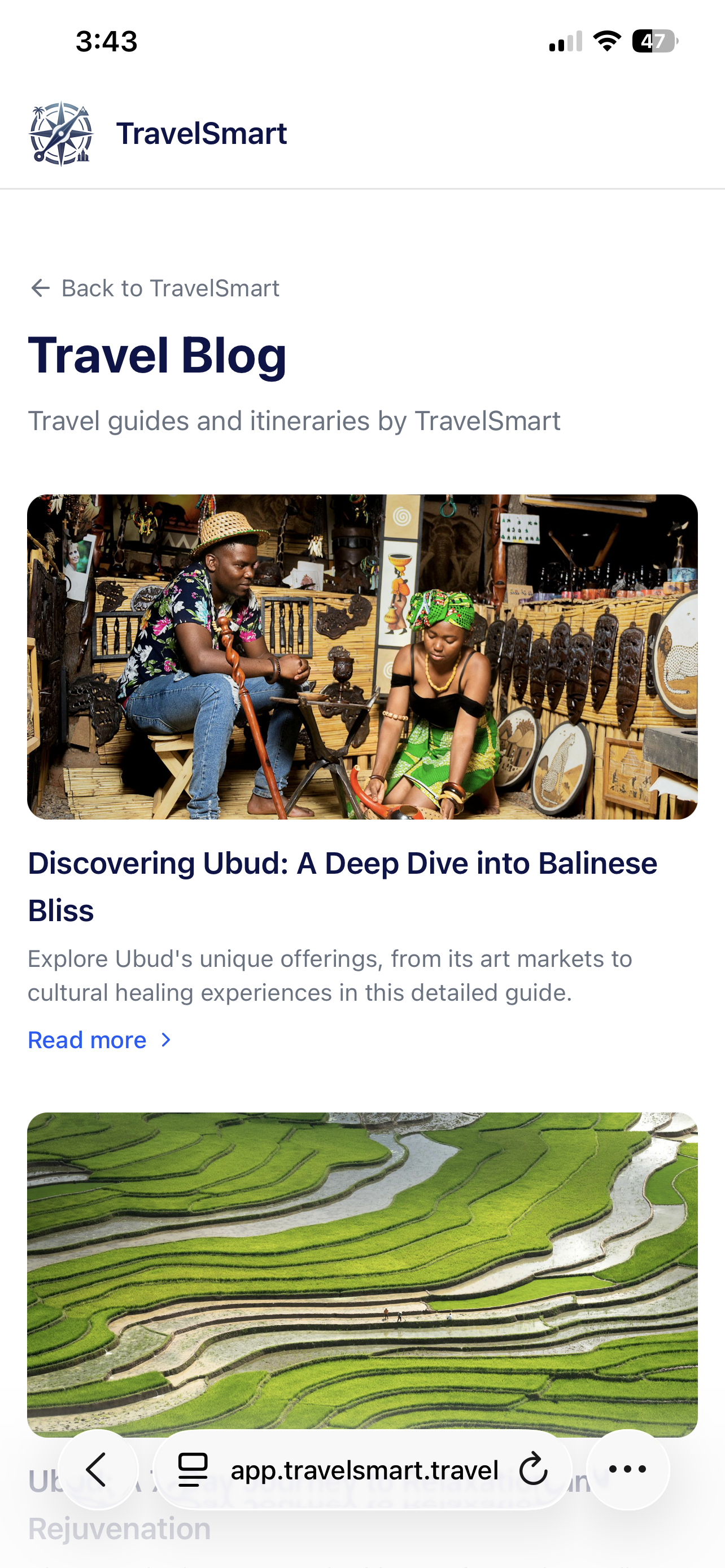Viewport: 725px width, 1568px height.
Task: Tap the arrow icon beside Back to TravelSmart
Action: click(x=40, y=287)
